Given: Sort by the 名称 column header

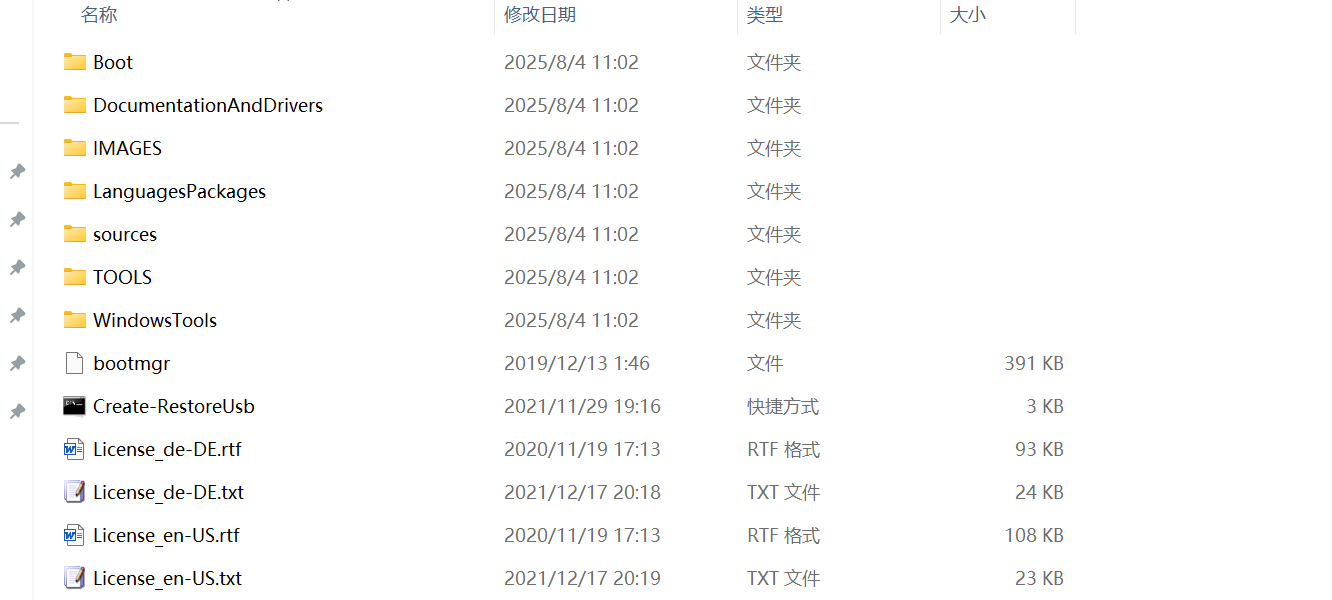Looking at the screenshot, I should (99, 15).
